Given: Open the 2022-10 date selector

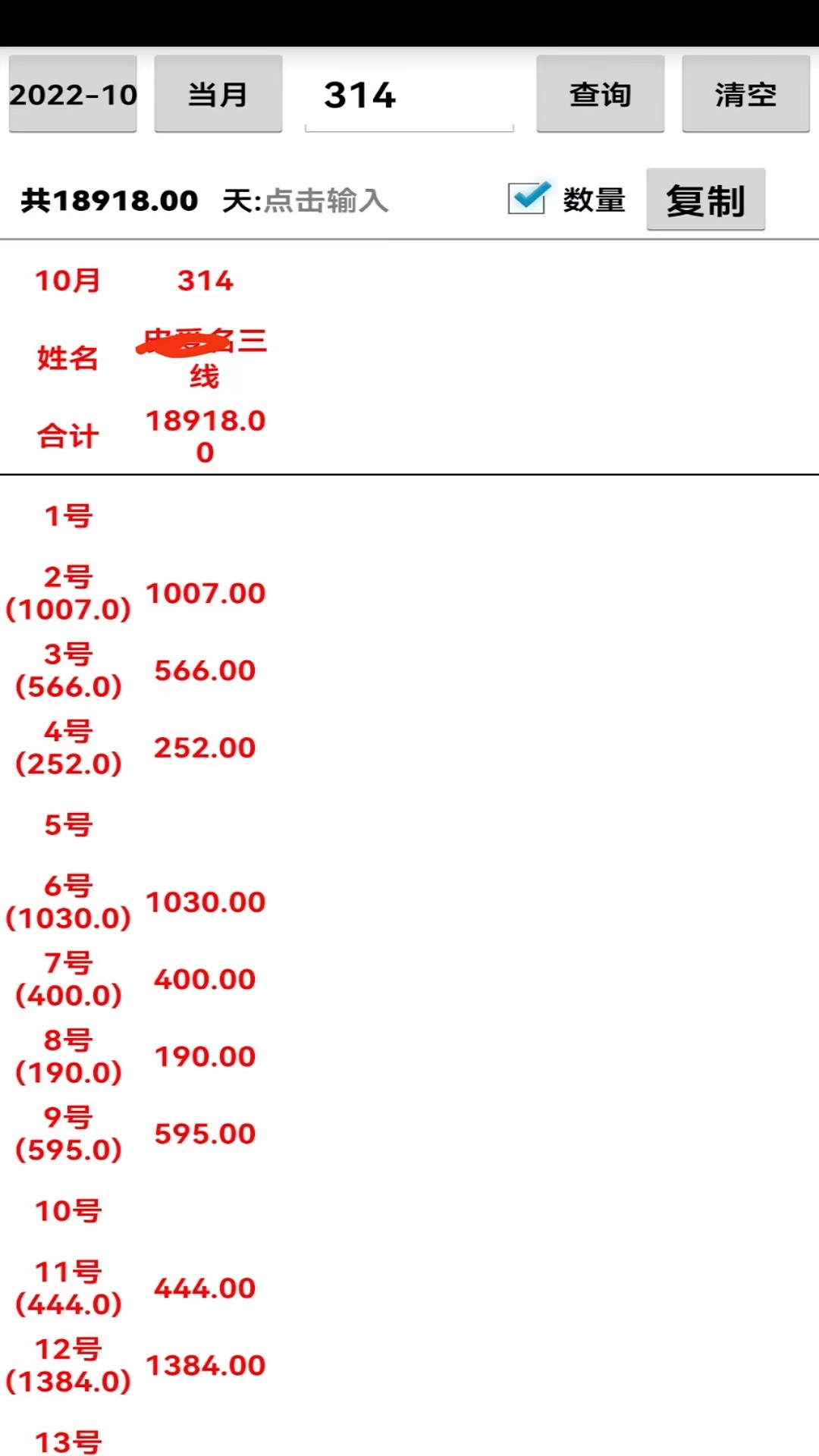Looking at the screenshot, I should click(72, 94).
